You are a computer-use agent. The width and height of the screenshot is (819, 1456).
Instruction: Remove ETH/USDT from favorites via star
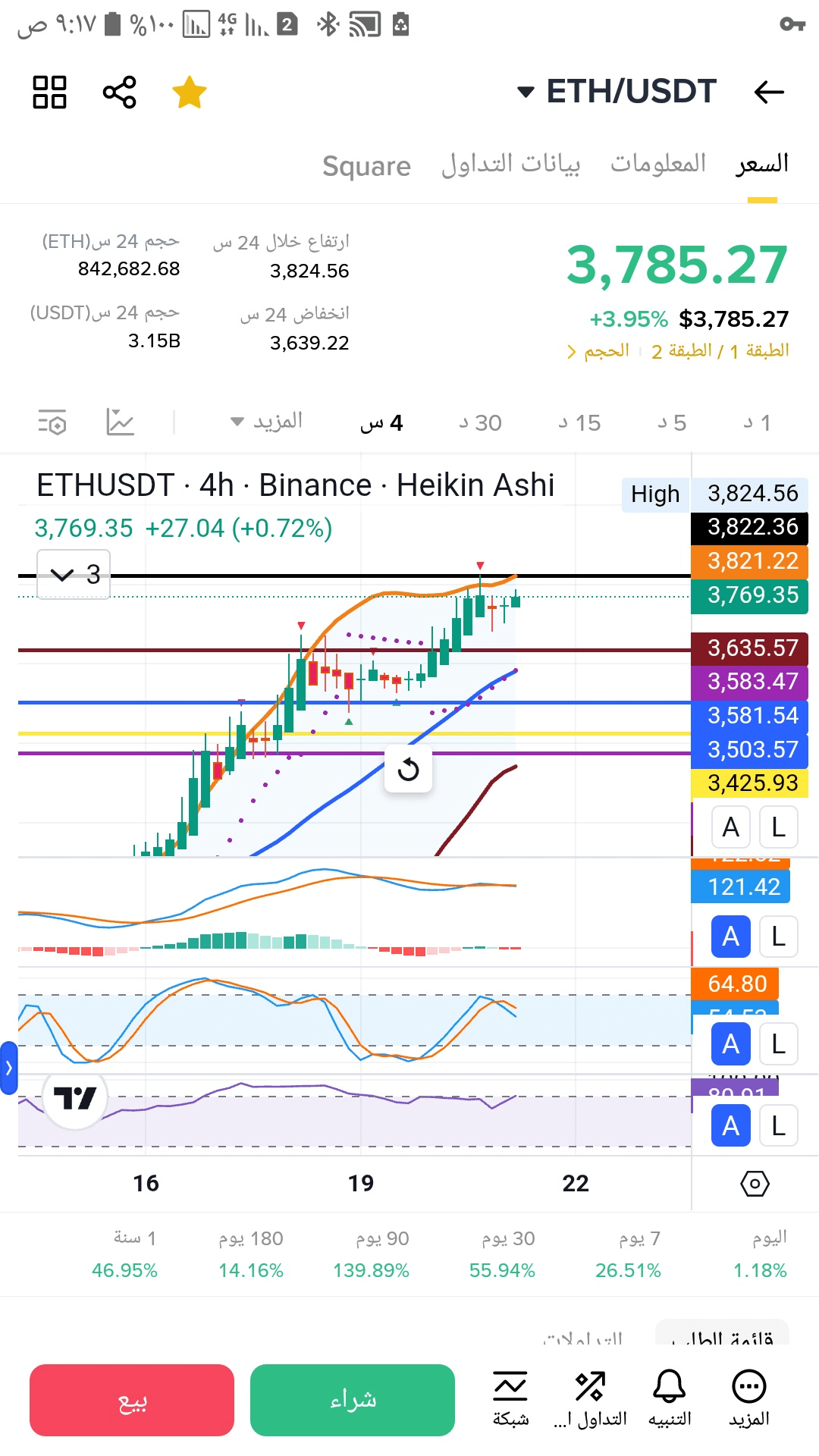[x=189, y=93]
